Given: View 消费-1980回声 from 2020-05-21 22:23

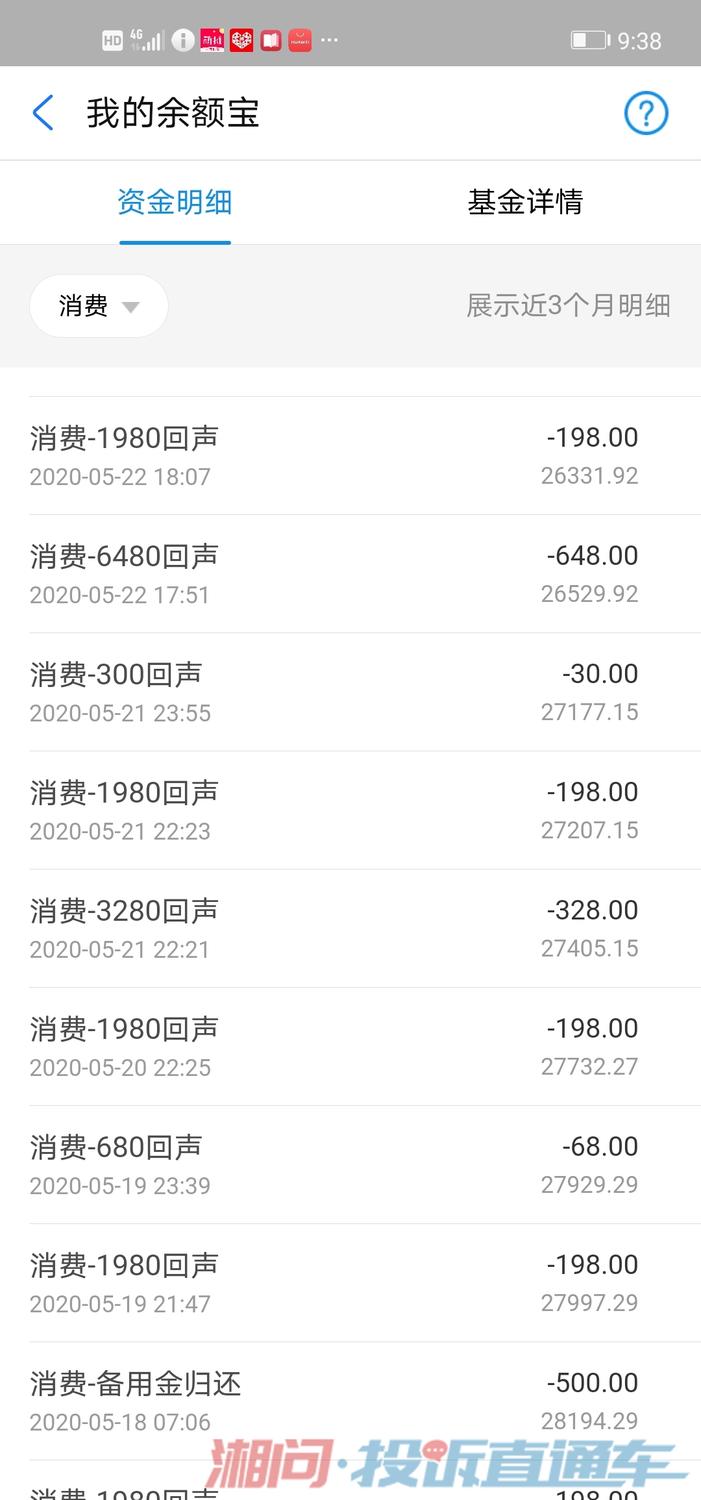Looking at the screenshot, I should [350, 810].
